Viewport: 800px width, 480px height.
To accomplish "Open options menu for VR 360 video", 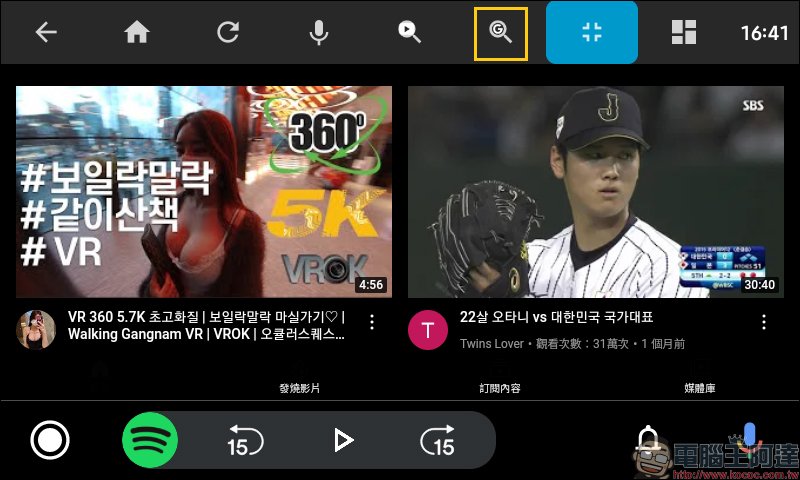I will coord(372,322).
